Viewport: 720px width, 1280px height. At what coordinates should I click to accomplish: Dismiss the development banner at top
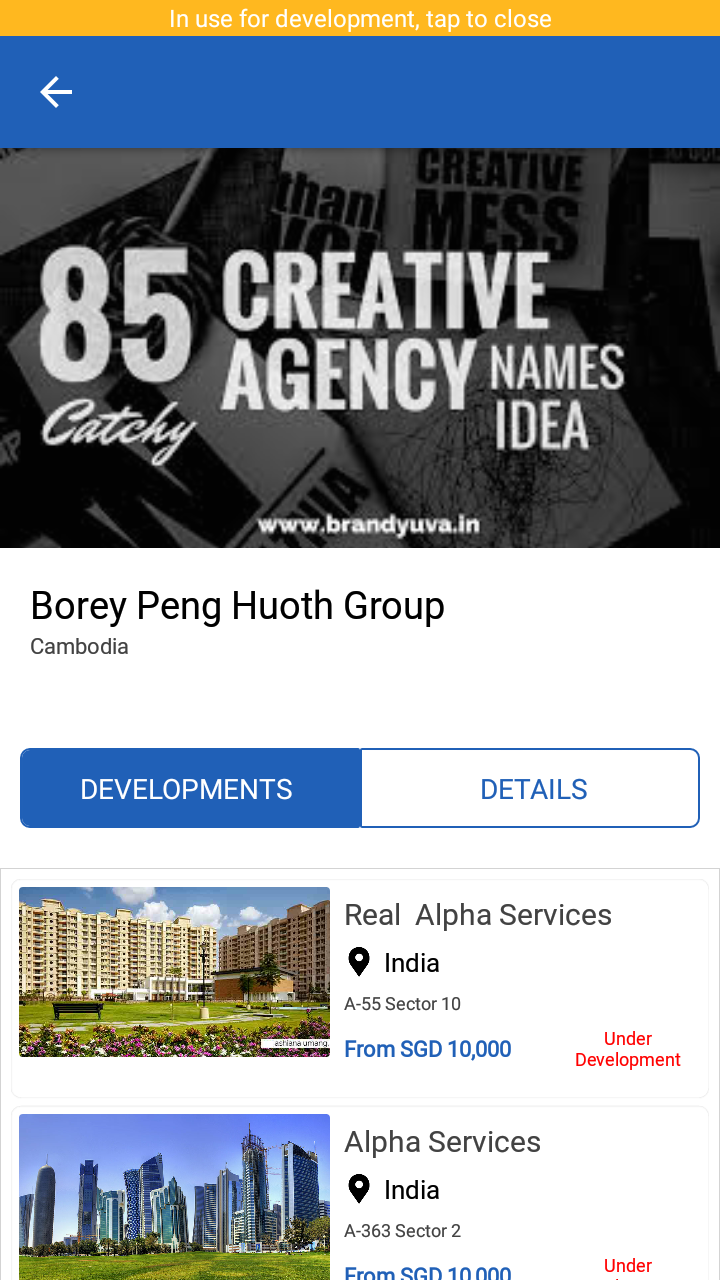coord(360,18)
